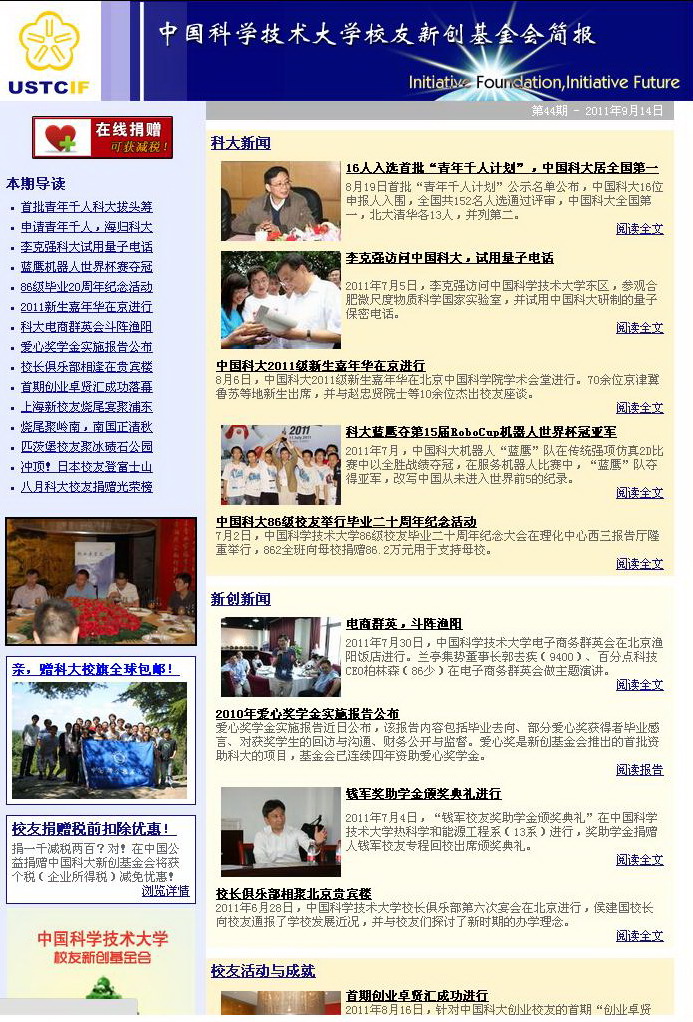This screenshot has height=1022, width=693.
Task: Open sidebar link 蓝鹰机器人世界杯赛夺冠
Action: click(87, 267)
